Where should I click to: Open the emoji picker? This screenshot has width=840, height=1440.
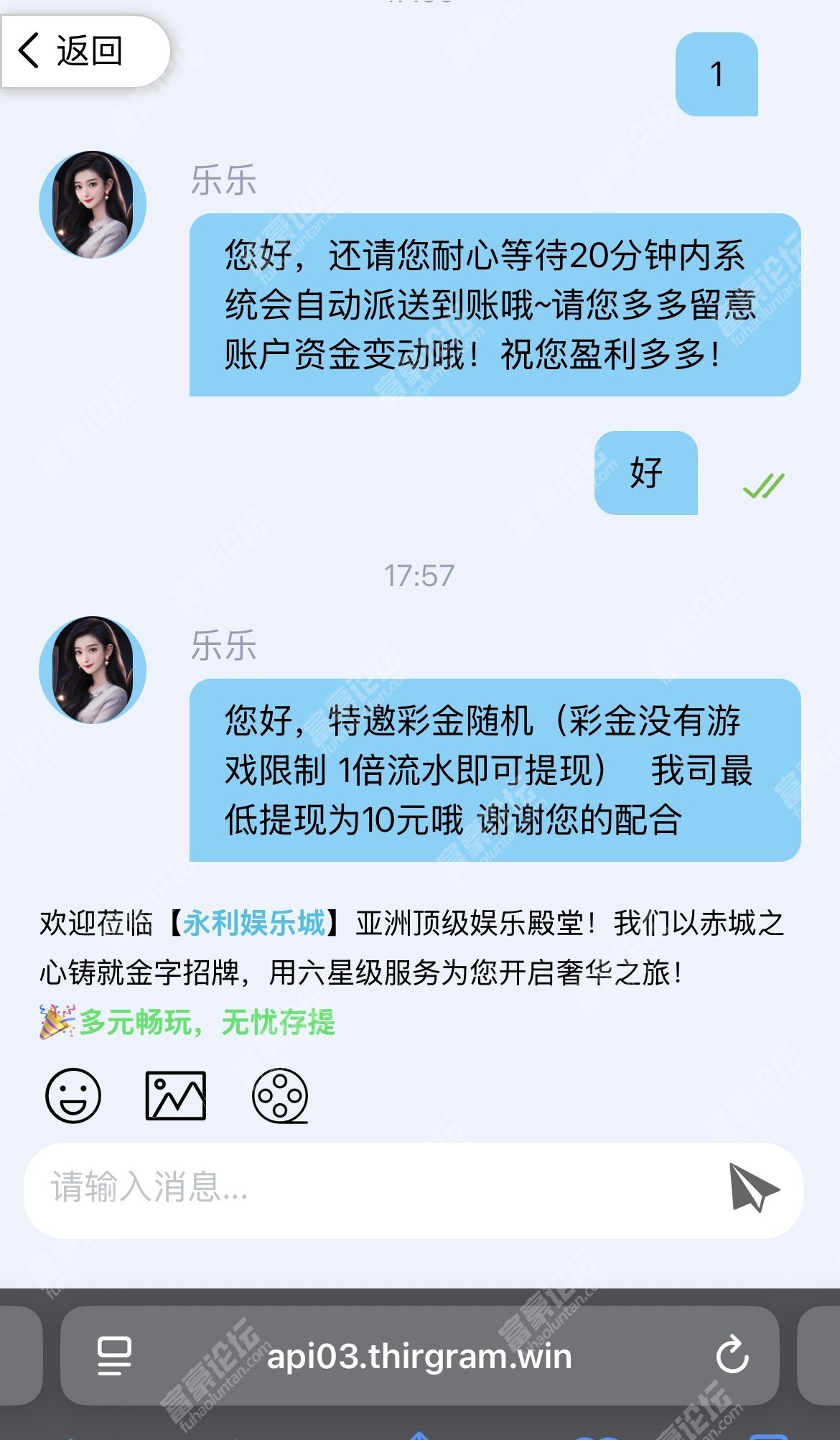point(73,1095)
